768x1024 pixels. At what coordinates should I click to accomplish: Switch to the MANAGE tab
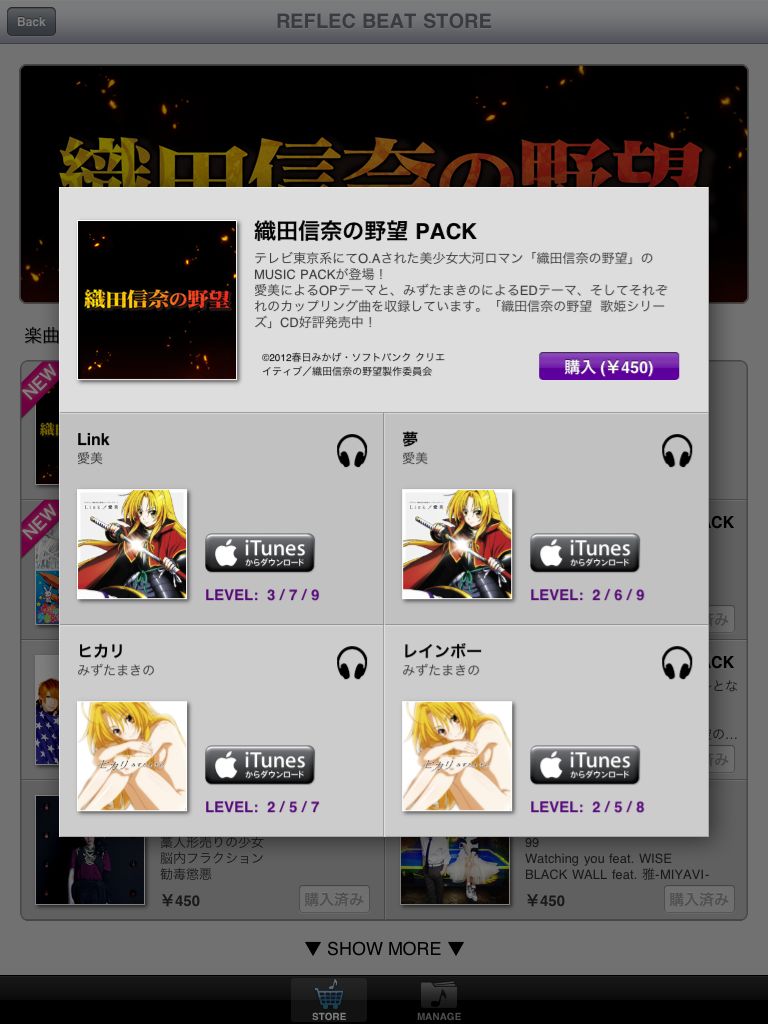439,1000
